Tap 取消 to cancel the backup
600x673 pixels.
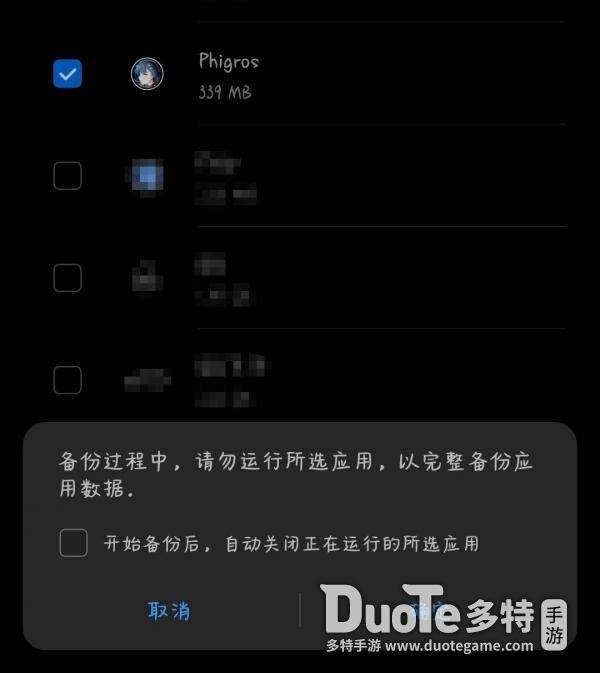(168, 610)
